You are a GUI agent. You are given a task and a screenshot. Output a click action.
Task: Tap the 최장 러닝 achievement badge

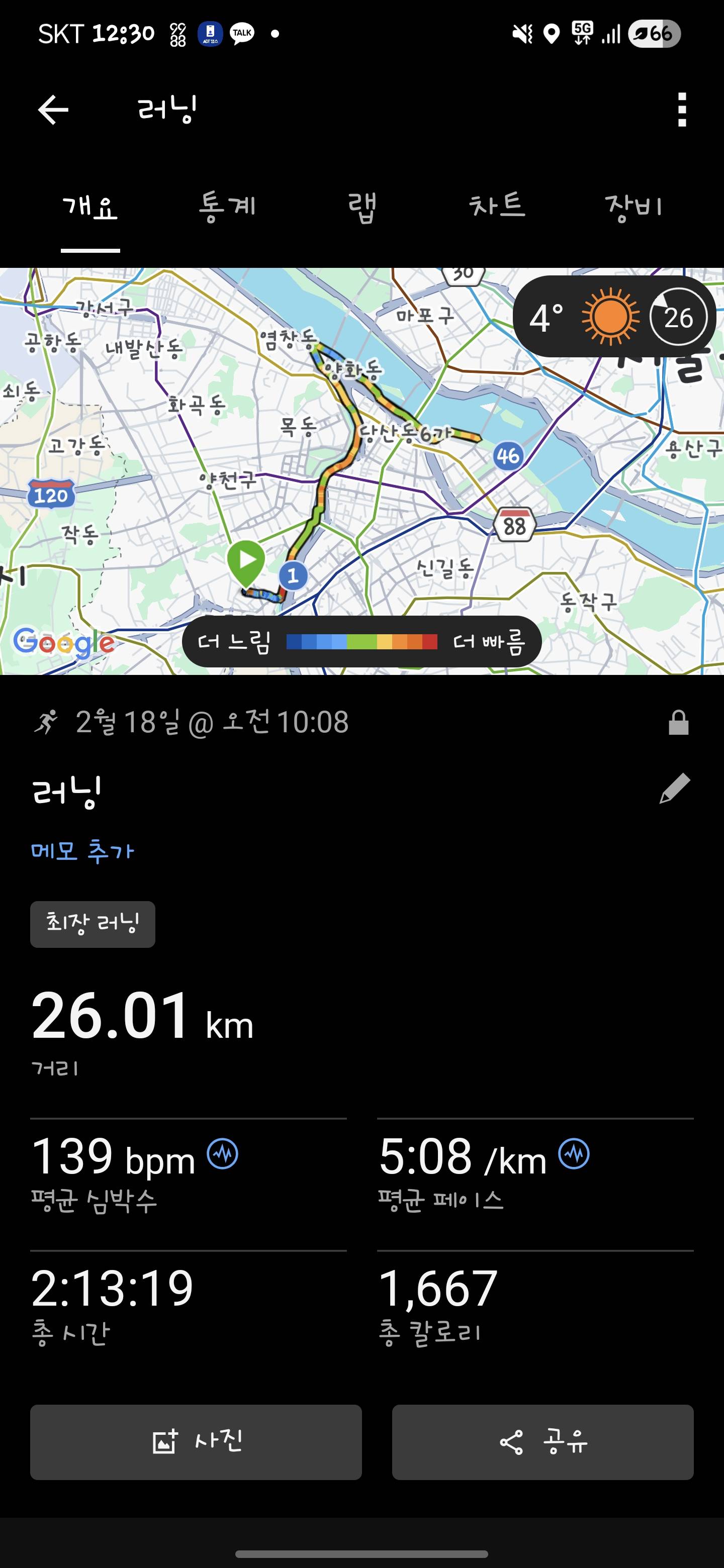pos(92,924)
